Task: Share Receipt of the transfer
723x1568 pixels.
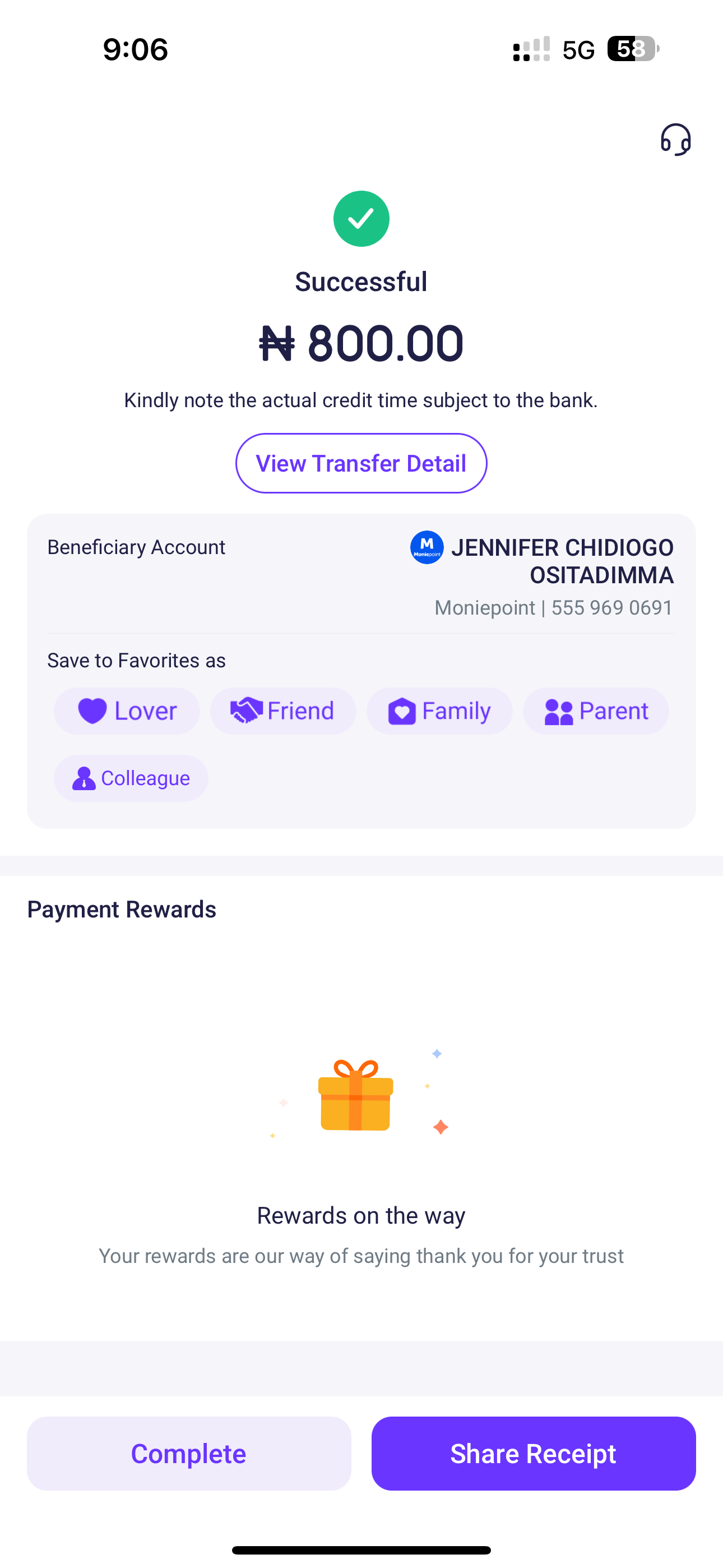Action: [533, 1454]
